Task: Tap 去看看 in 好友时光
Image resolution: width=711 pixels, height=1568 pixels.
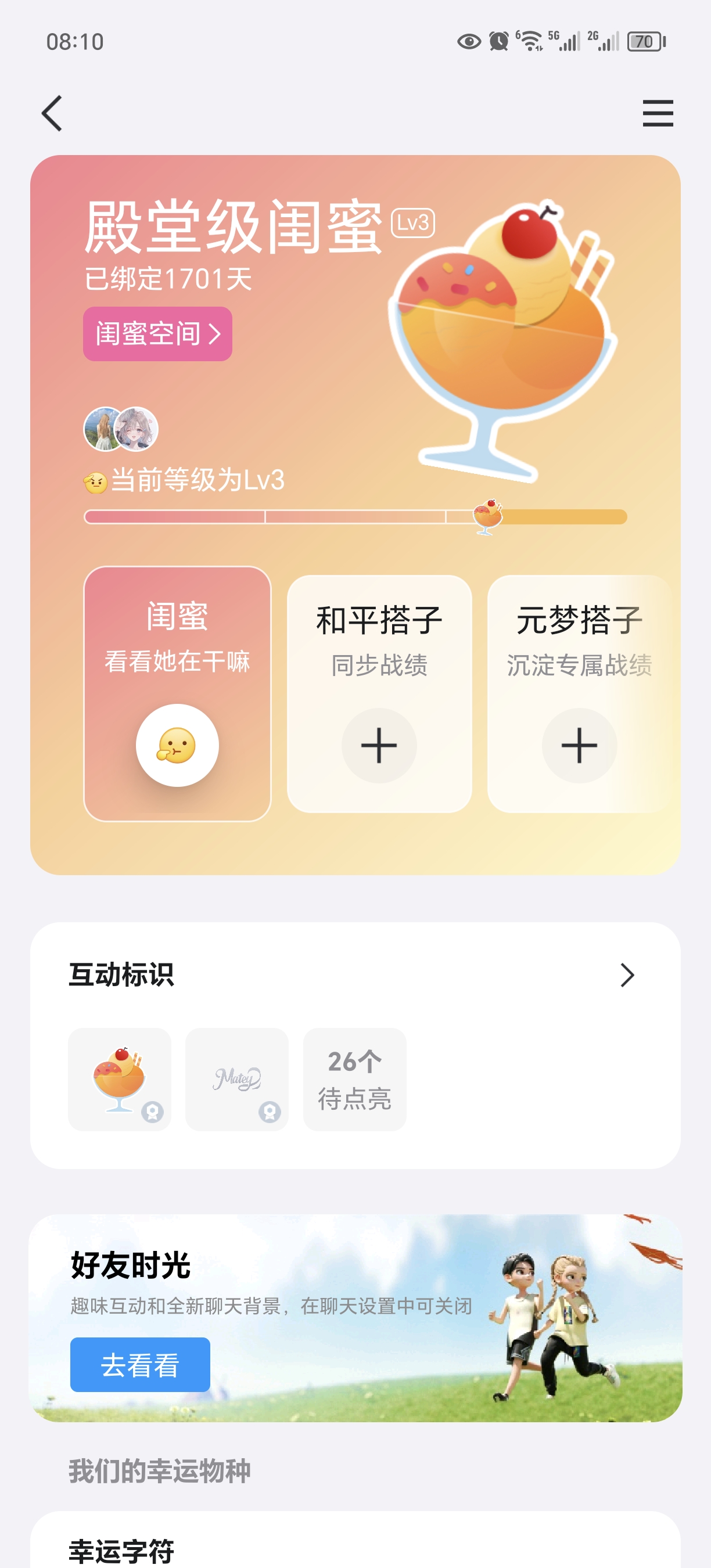Action: (x=140, y=1364)
